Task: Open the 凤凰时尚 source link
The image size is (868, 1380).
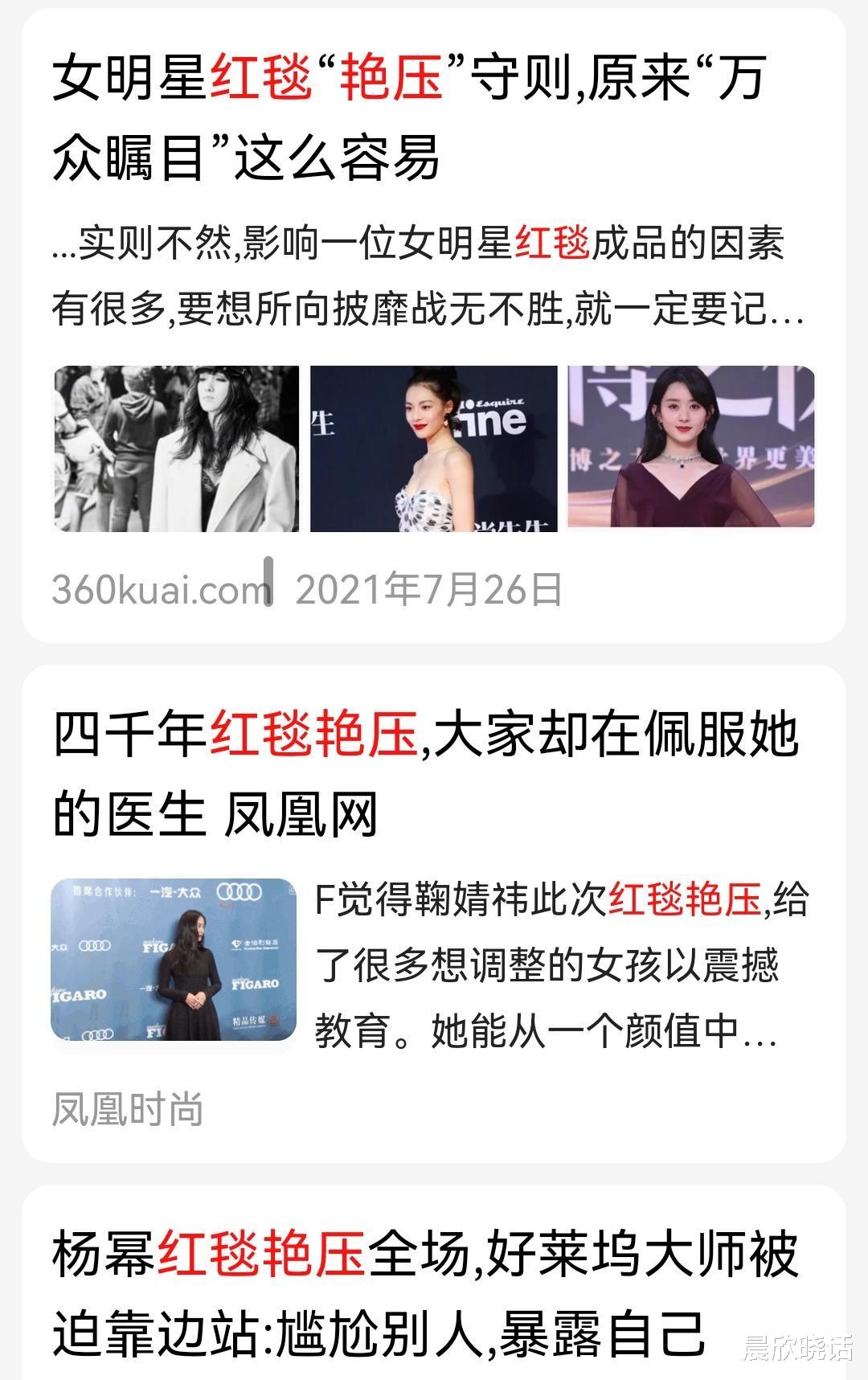Action: tap(129, 1107)
